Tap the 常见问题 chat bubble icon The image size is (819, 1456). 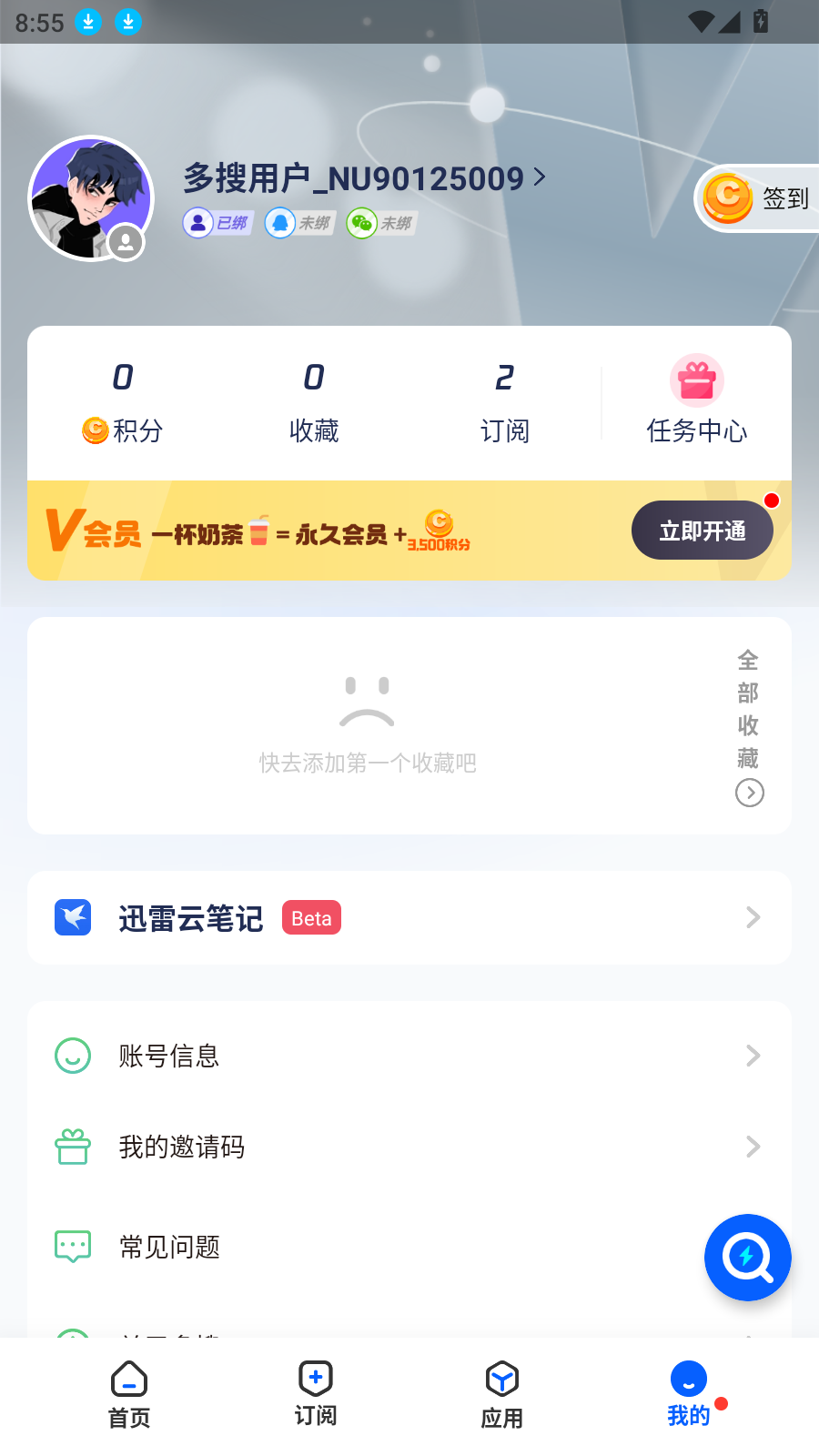pyautogui.click(x=73, y=1248)
